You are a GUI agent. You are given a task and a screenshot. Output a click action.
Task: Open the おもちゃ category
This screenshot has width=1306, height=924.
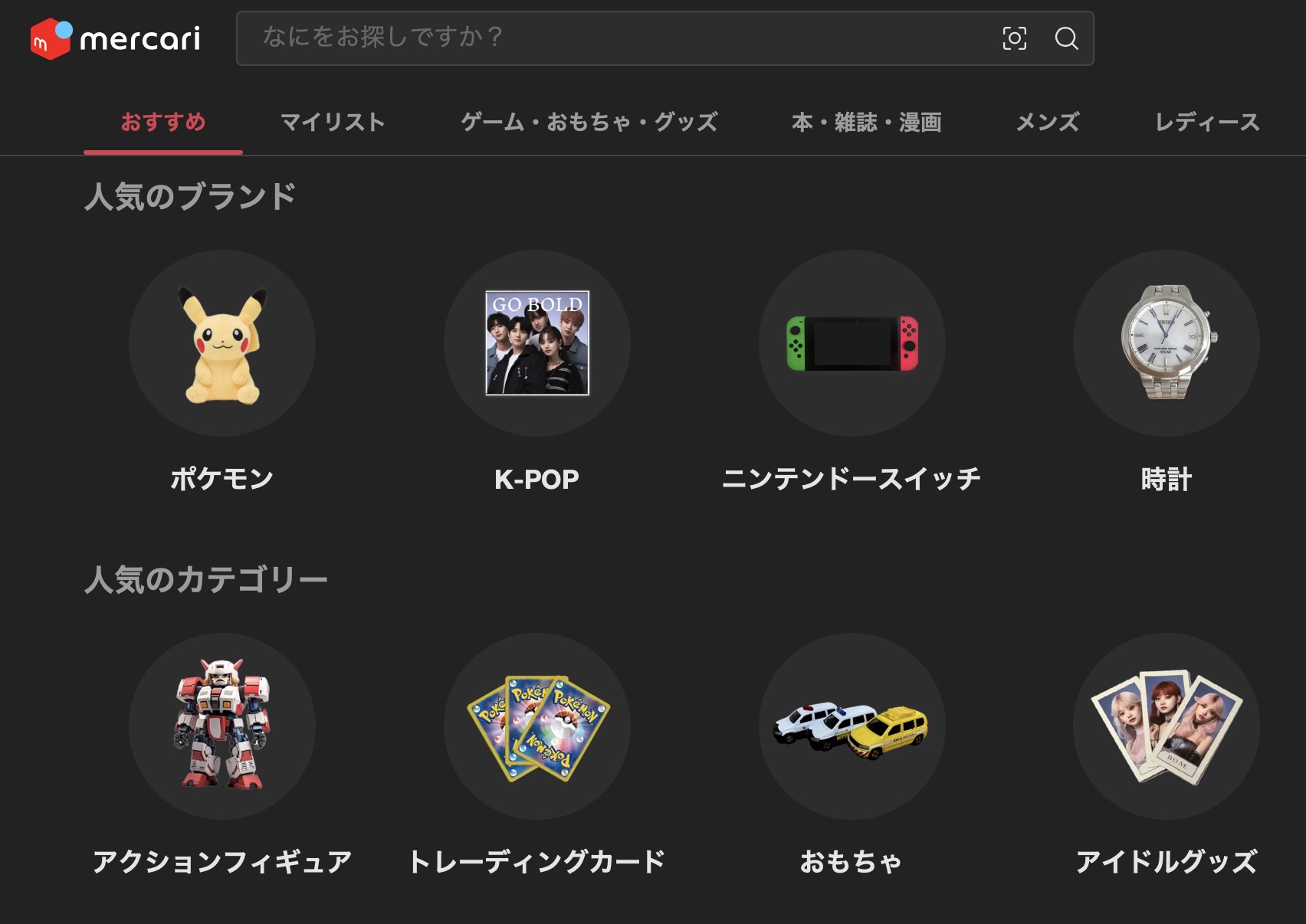(x=852, y=726)
